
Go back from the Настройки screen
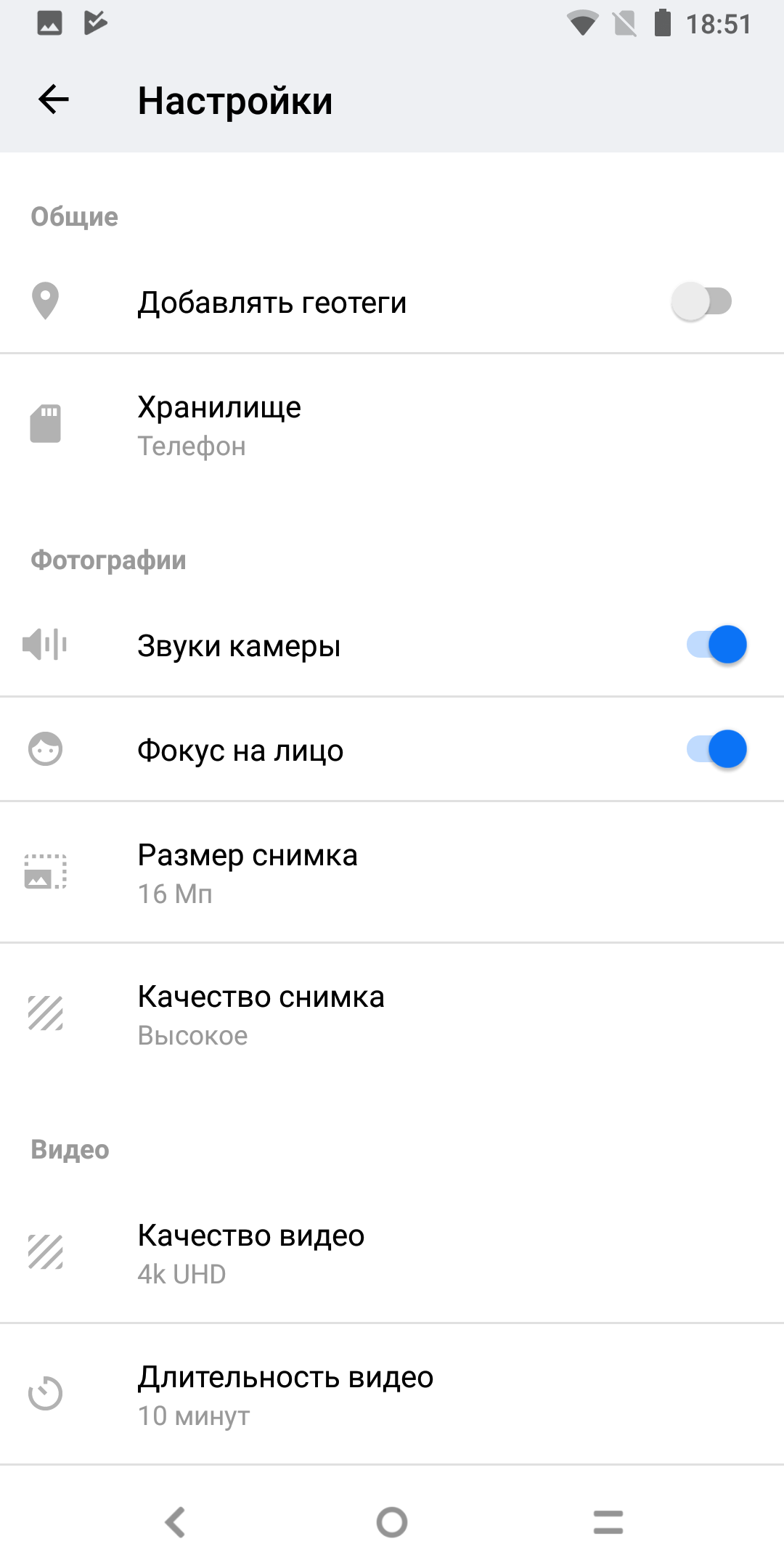53,99
